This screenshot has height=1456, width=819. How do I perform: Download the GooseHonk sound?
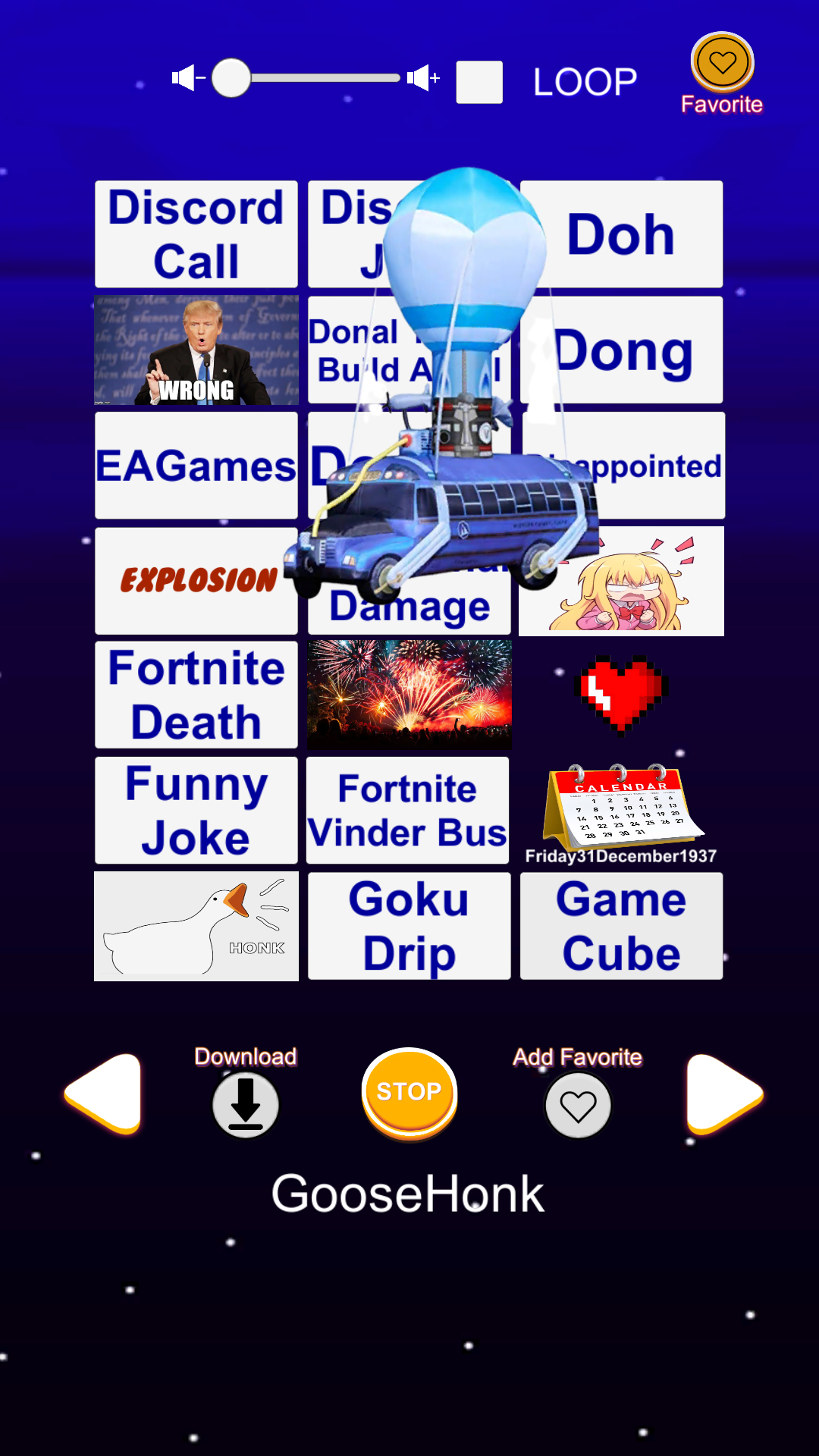[x=246, y=1105]
